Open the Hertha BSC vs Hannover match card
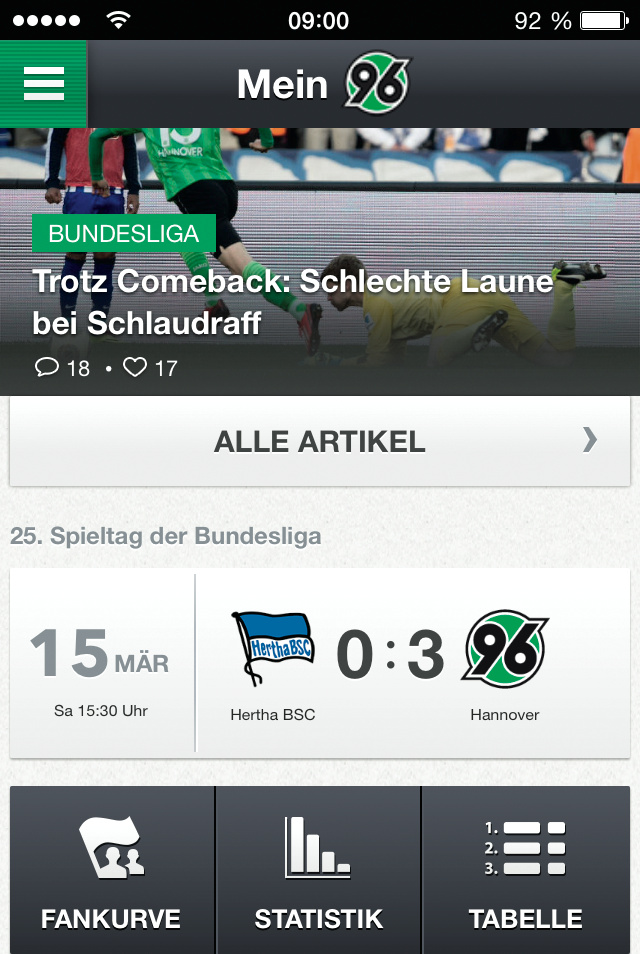This screenshot has width=640, height=954. pyautogui.click(x=320, y=664)
